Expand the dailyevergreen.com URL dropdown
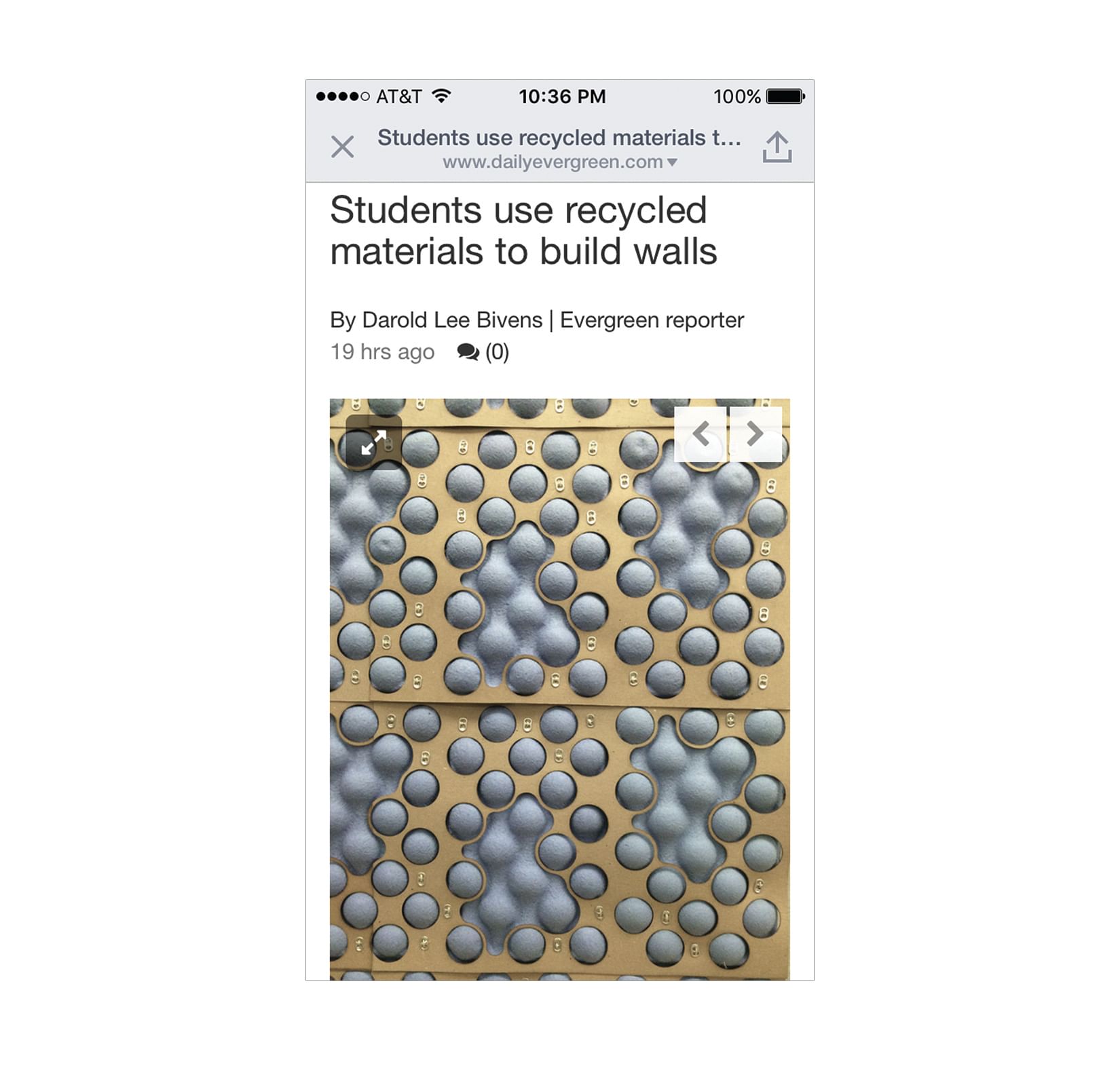Screen dimensions: 1120x1066 [x=671, y=163]
